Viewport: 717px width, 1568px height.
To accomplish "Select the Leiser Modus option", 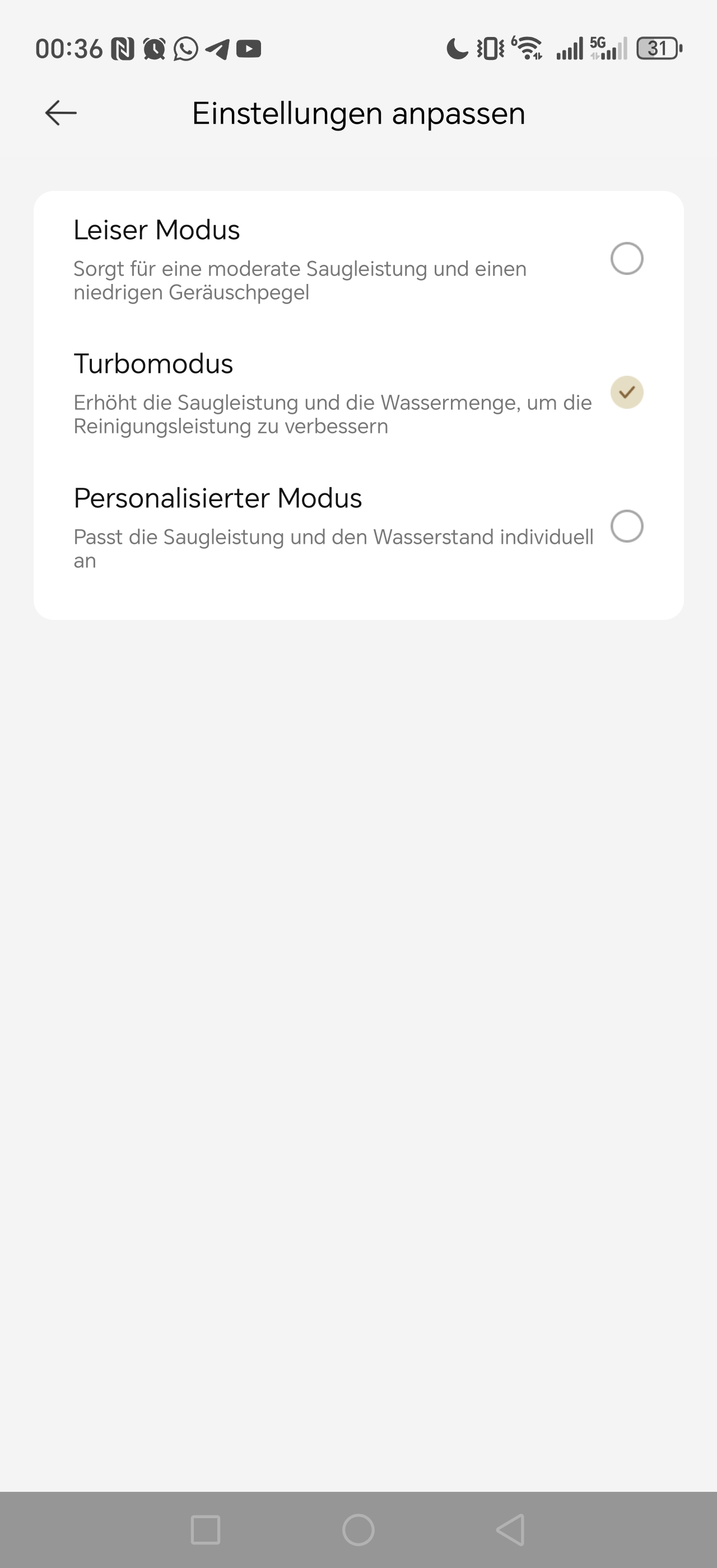I will [x=626, y=259].
